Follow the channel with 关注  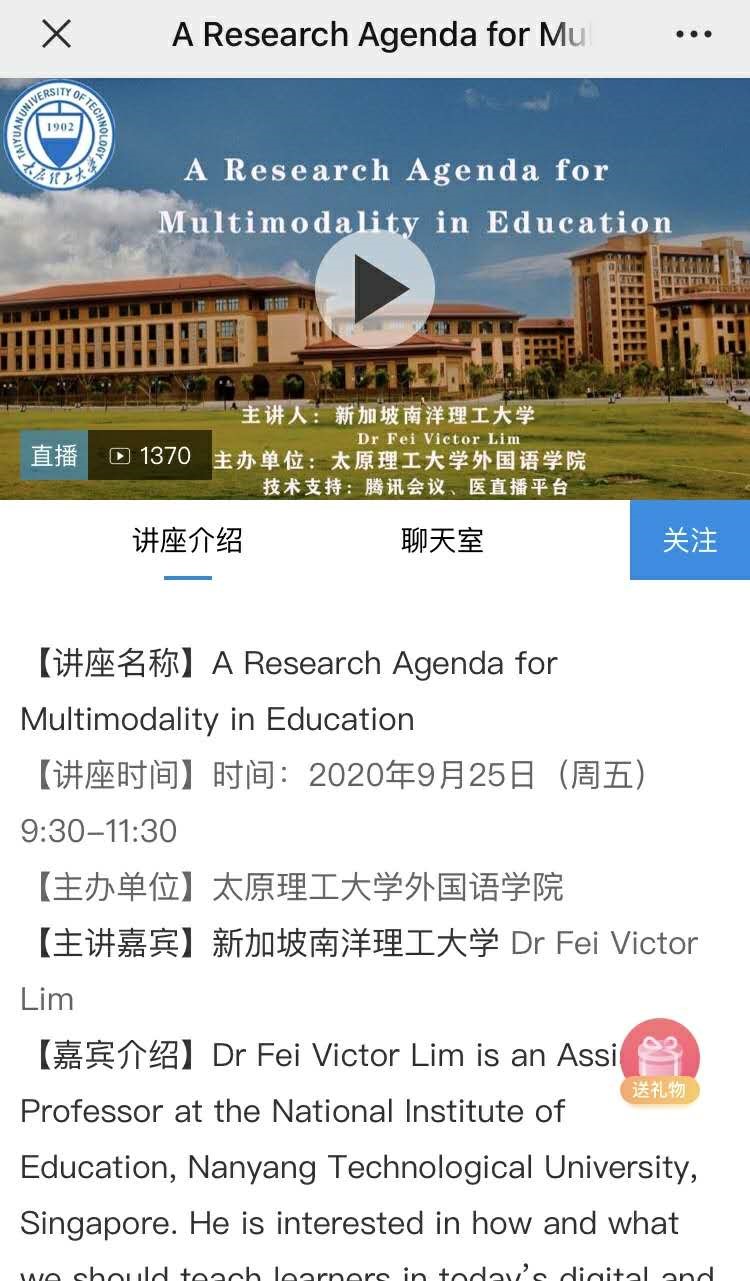coord(690,540)
